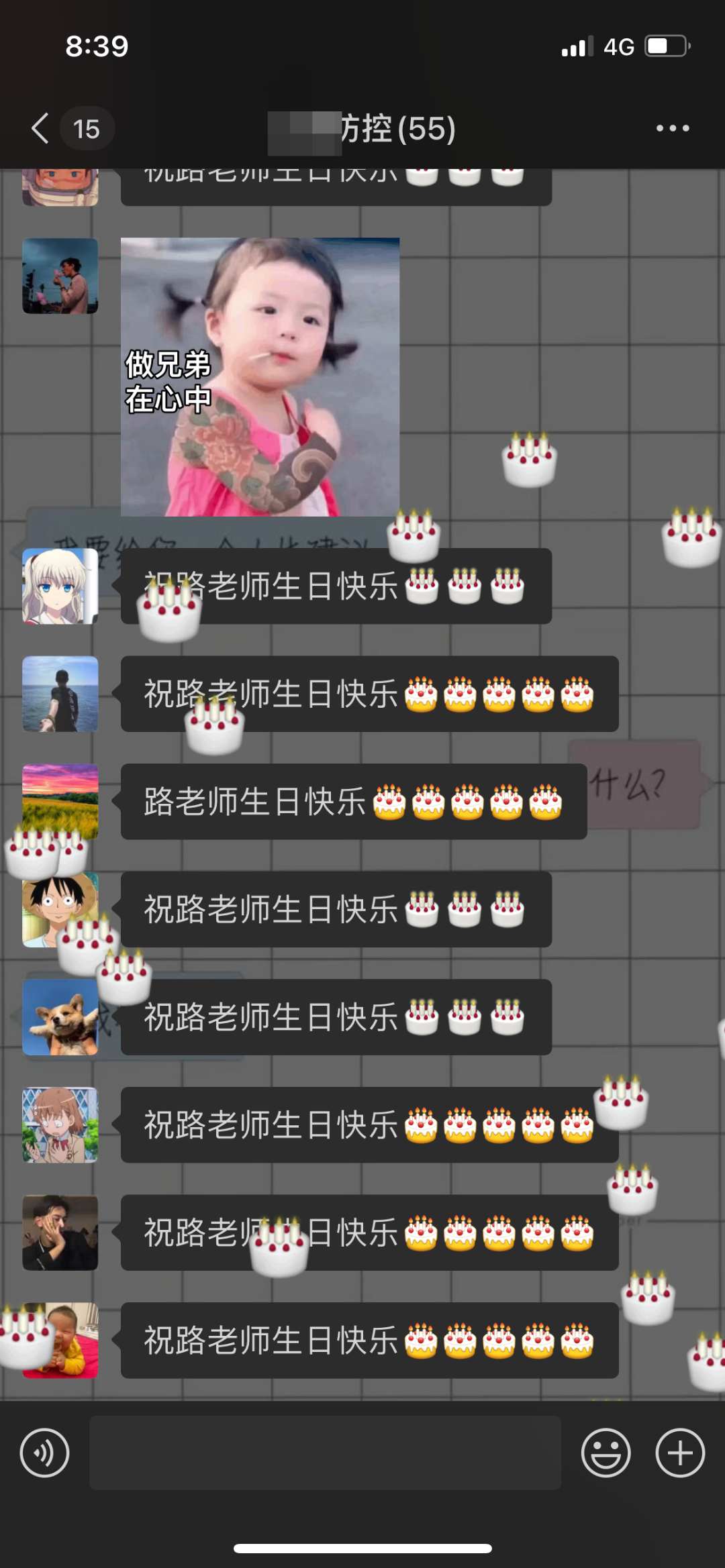Switch to voice message input
725x1568 pixels.
[x=44, y=1453]
